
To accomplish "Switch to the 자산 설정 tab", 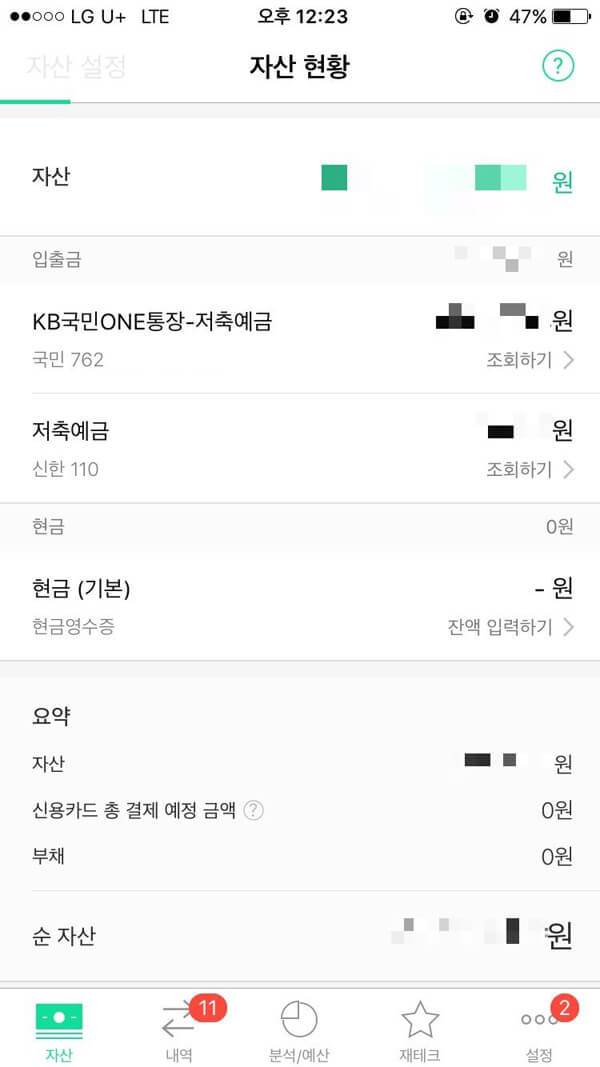I will [x=76, y=68].
